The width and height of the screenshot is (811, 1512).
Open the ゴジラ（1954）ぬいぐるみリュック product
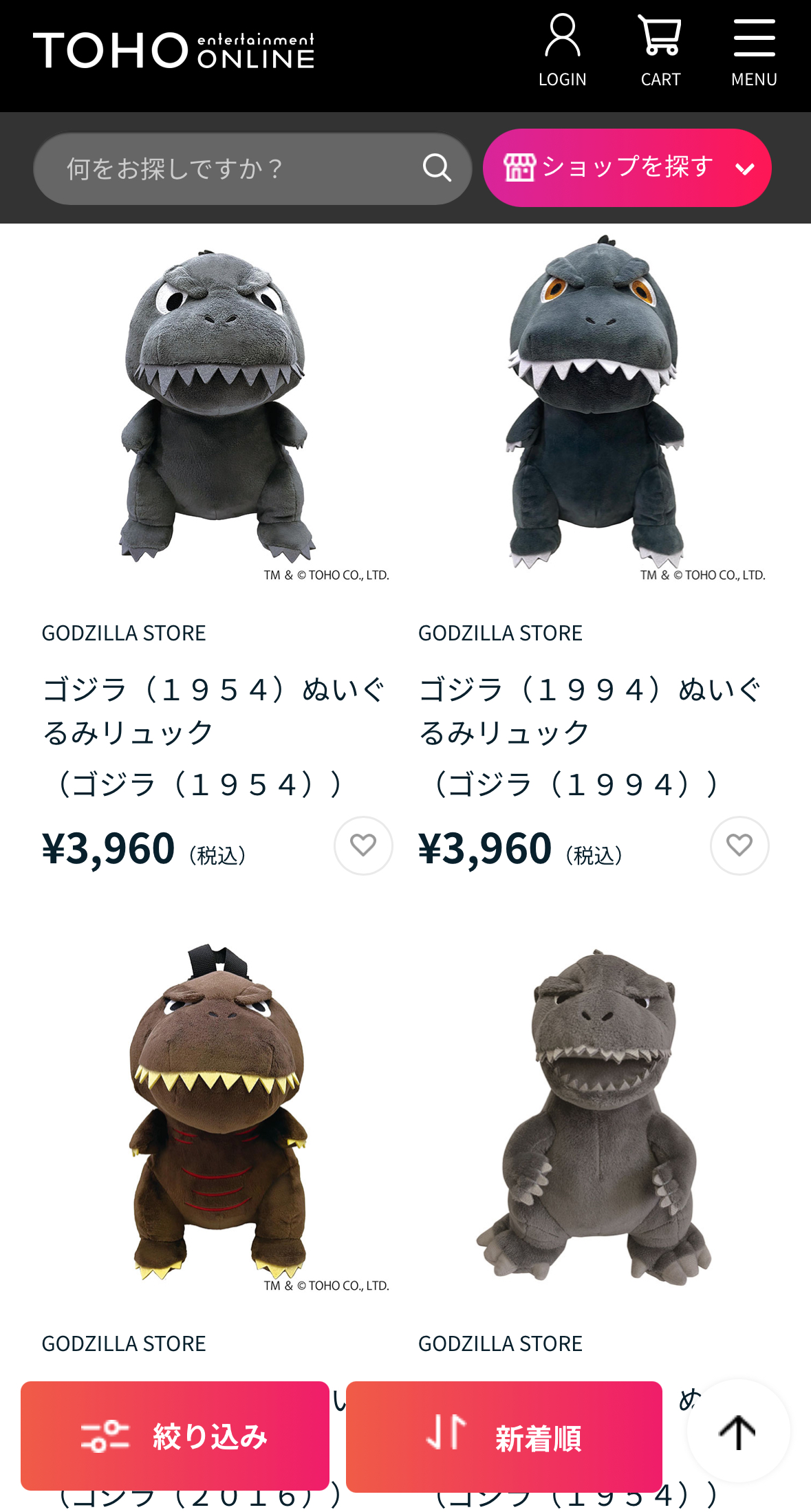214,711
